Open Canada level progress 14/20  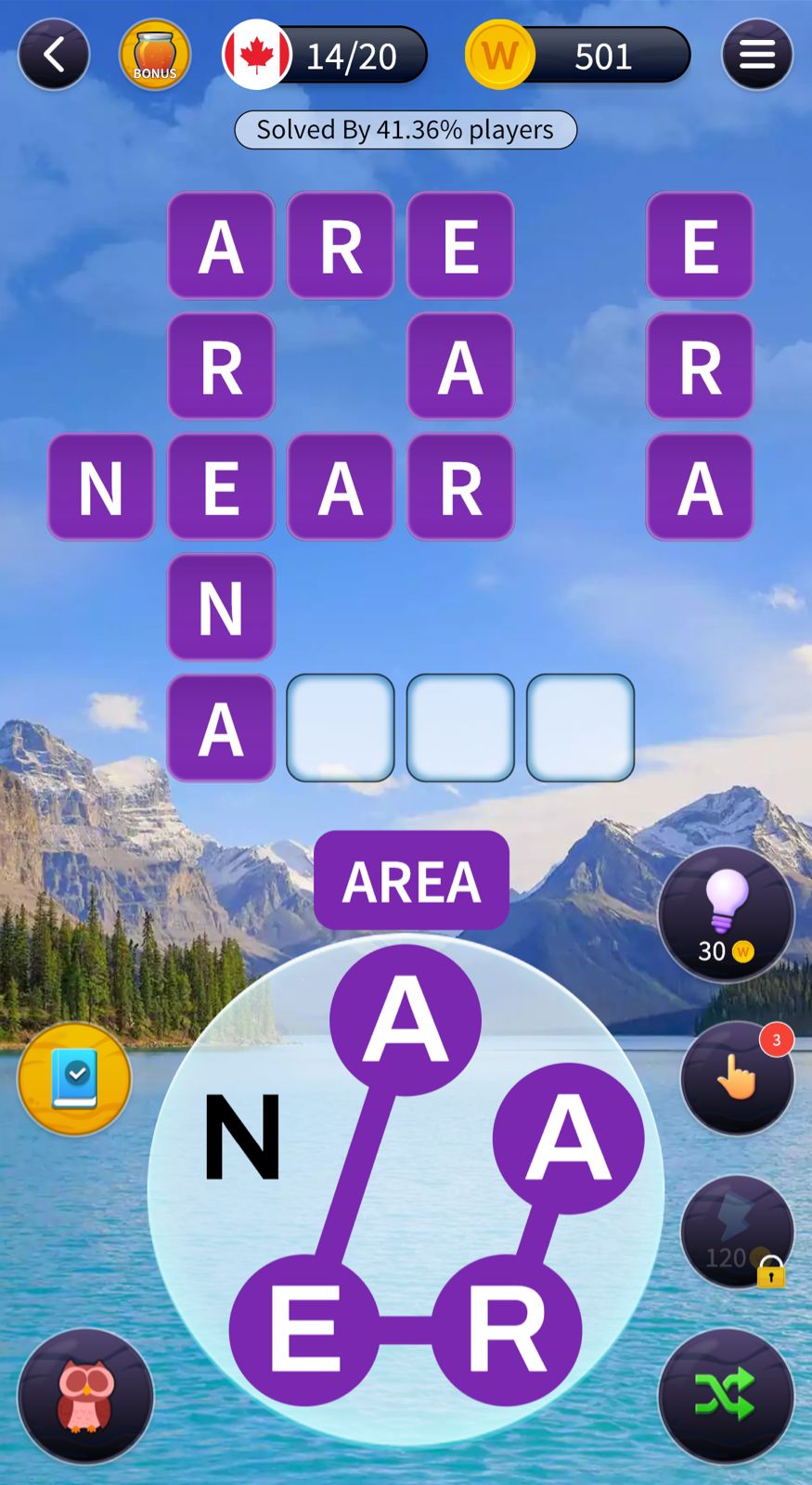pyautogui.click(x=325, y=56)
